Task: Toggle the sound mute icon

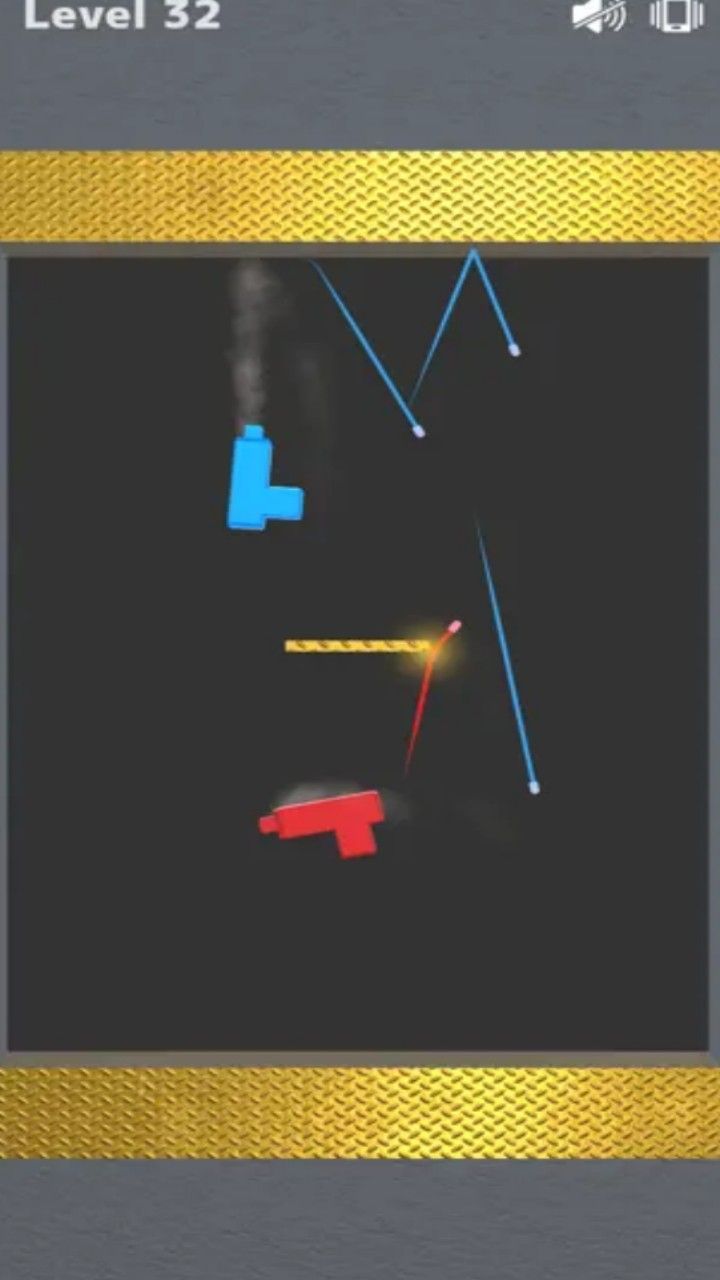Action: [598, 15]
